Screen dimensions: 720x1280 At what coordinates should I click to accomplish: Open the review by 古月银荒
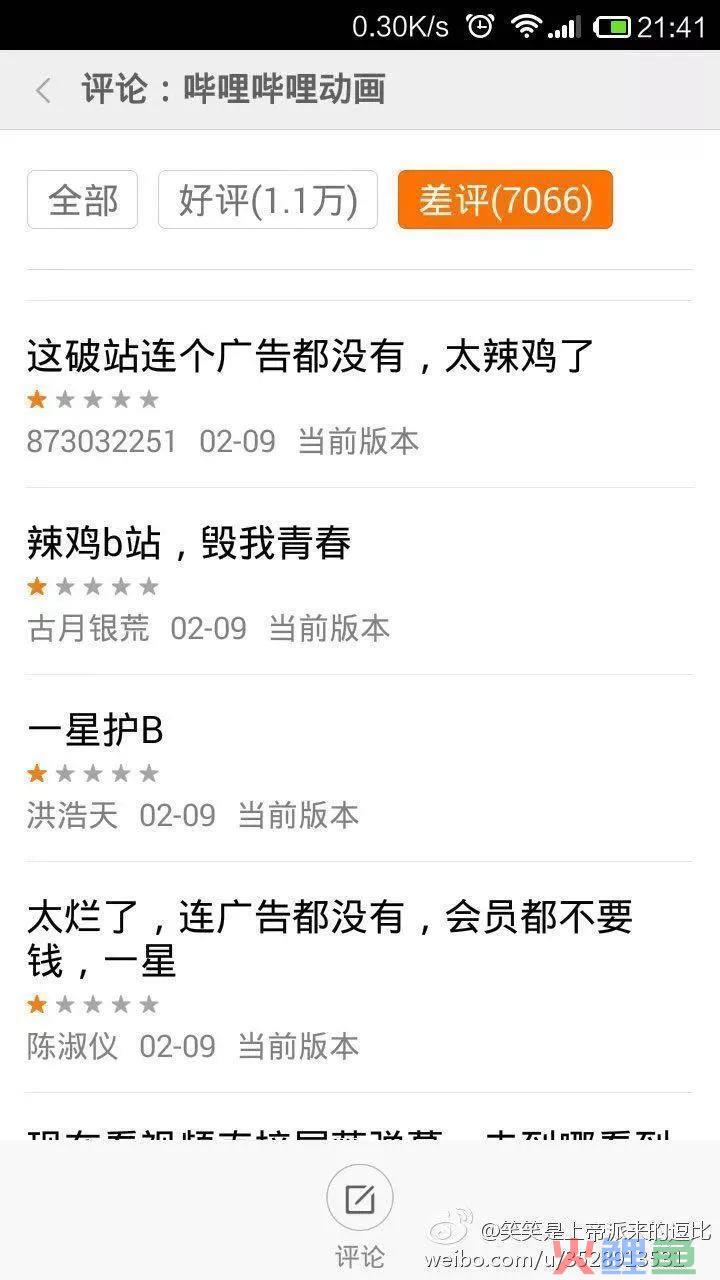click(360, 581)
